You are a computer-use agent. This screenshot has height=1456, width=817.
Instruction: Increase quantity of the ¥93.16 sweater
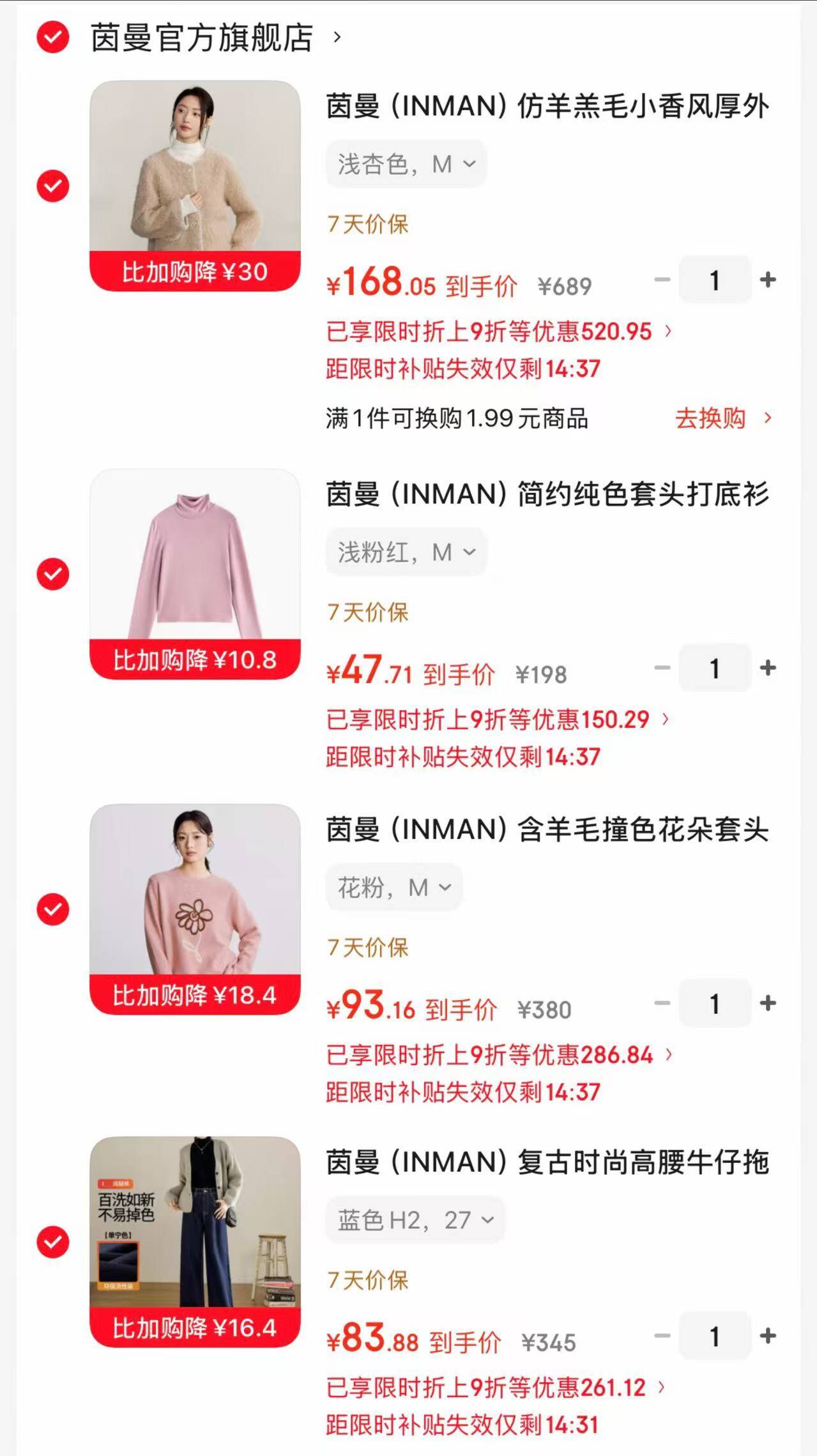pos(768,1003)
